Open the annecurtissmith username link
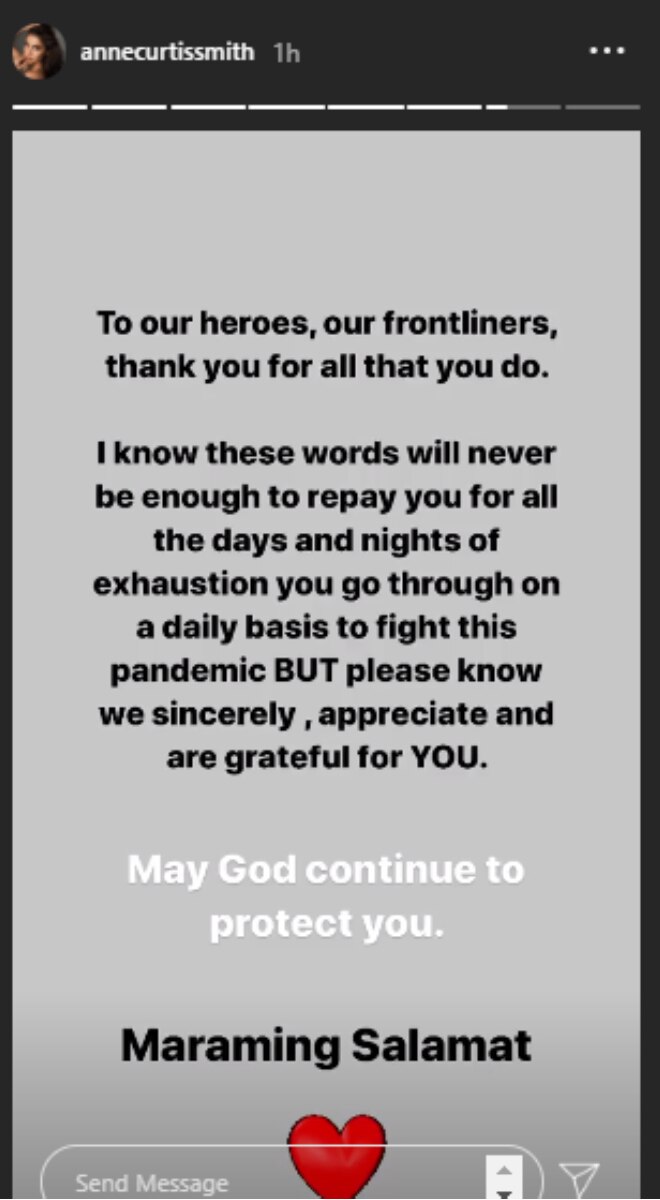 (166, 52)
